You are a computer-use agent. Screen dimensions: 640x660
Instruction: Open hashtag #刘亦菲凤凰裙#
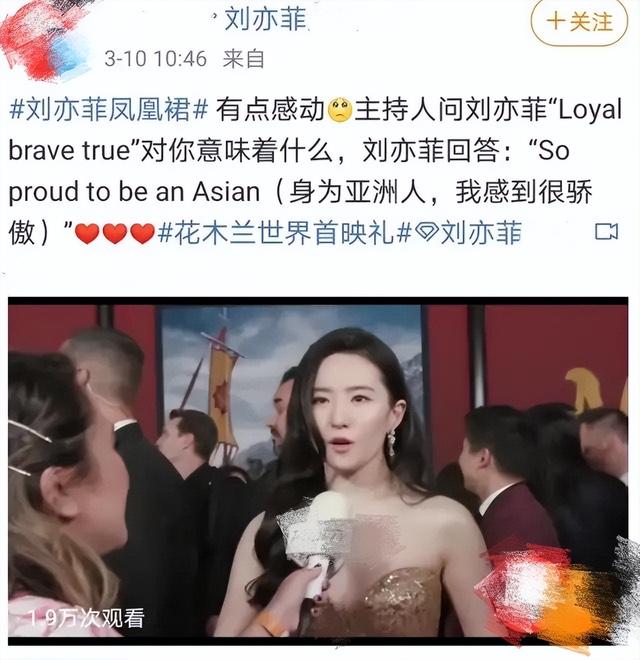[x=110, y=108]
